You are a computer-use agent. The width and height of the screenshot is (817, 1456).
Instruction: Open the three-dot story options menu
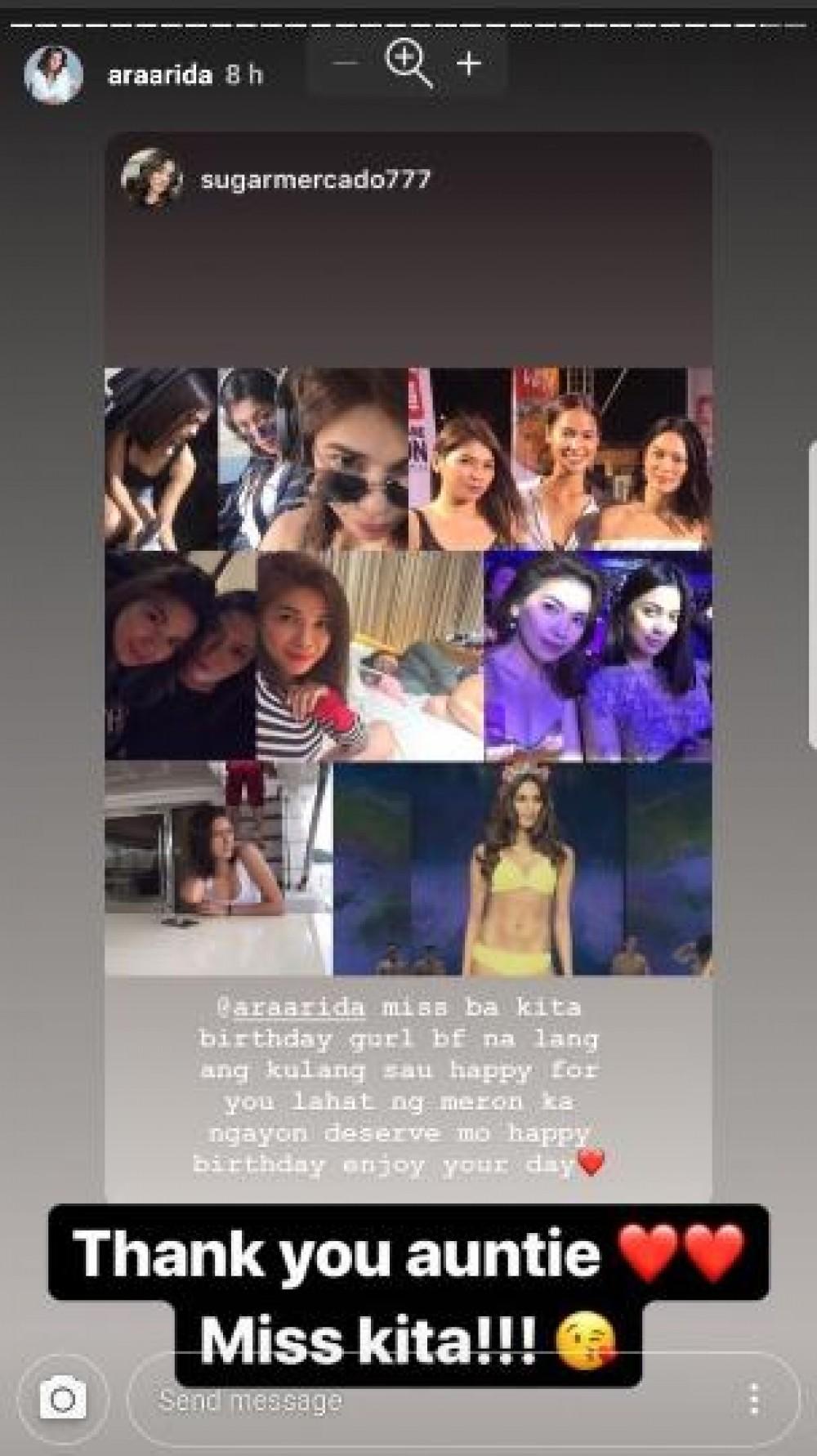pyautogui.click(x=753, y=1402)
